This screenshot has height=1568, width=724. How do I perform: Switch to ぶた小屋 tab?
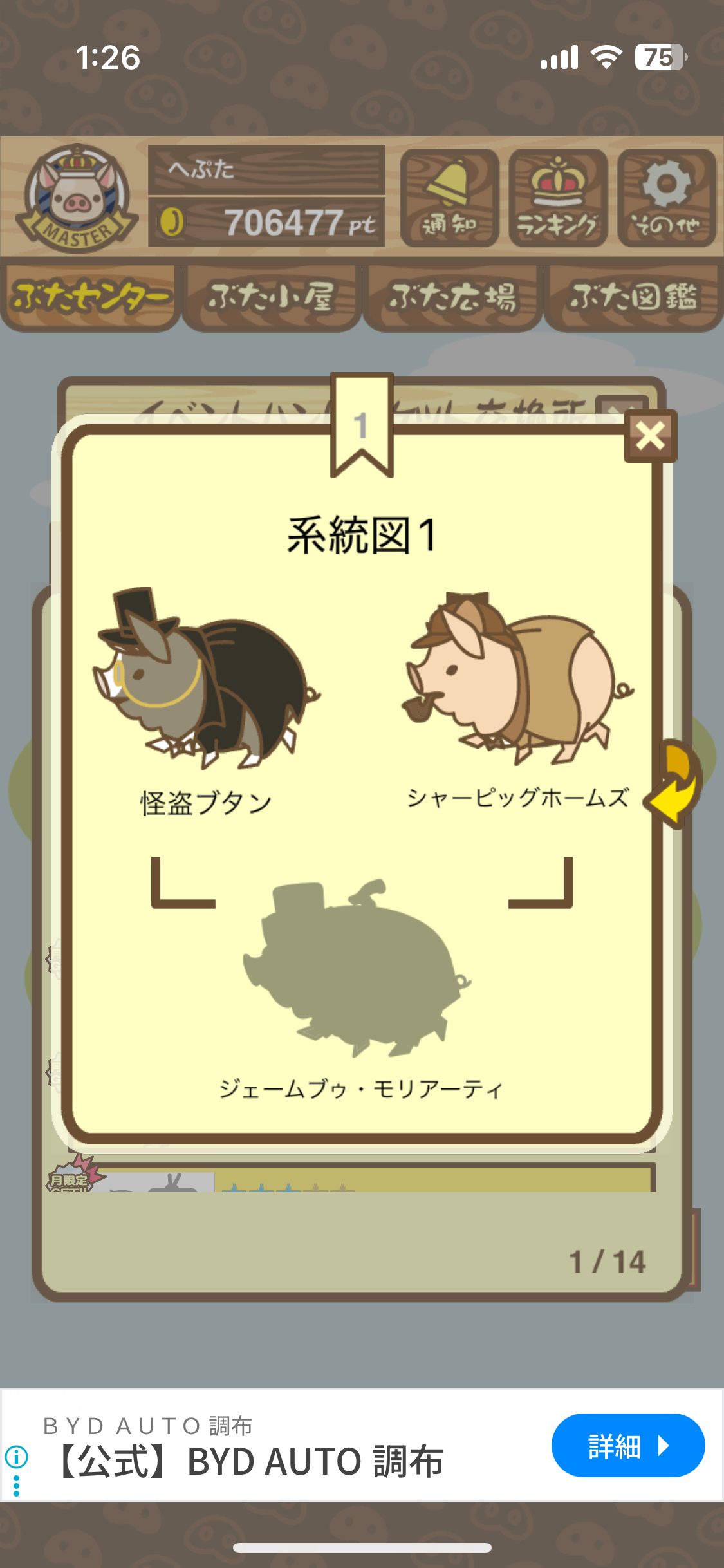pyautogui.click(x=271, y=298)
